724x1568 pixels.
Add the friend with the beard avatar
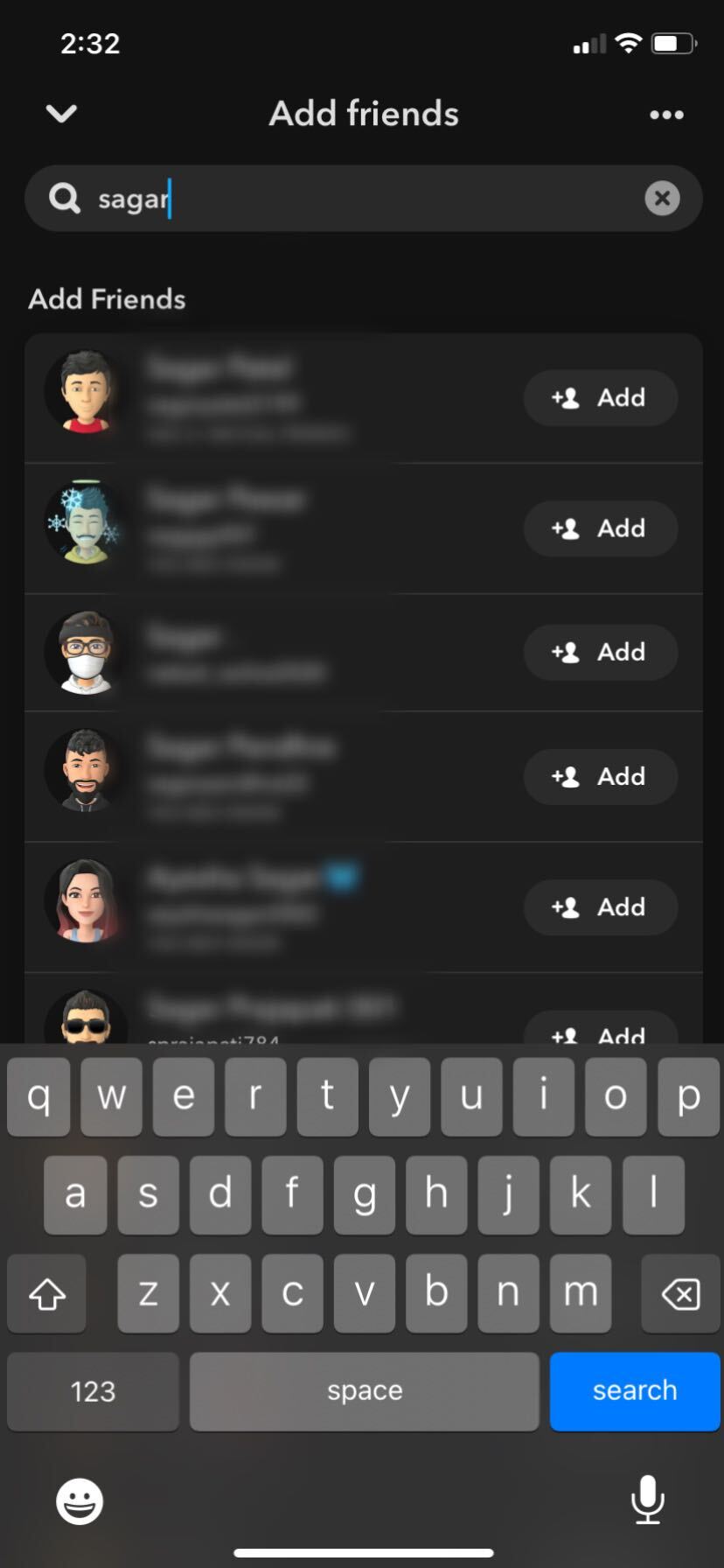point(600,777)
